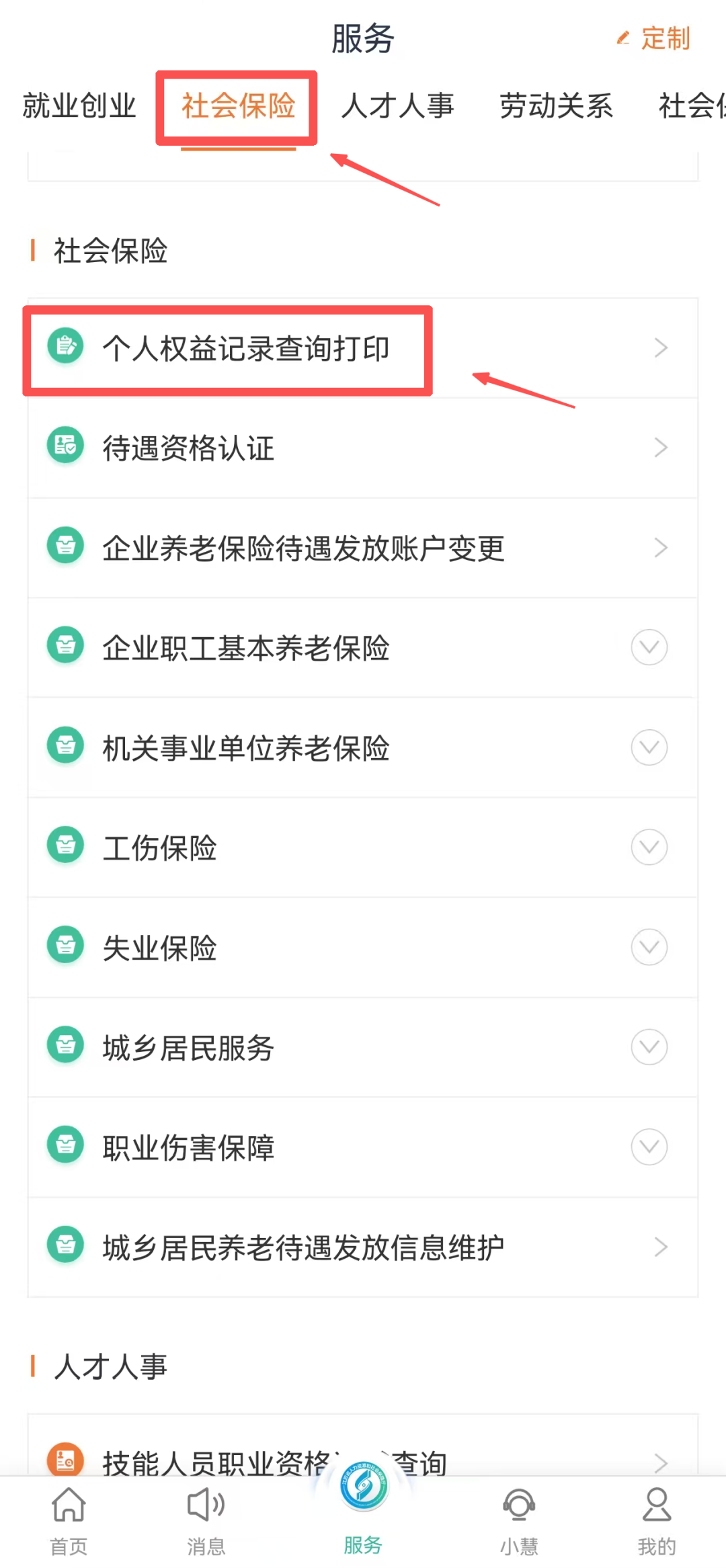726x1568 pixels.
Task: Expand 职业伤害保障
Action: tap(362, 1147)
